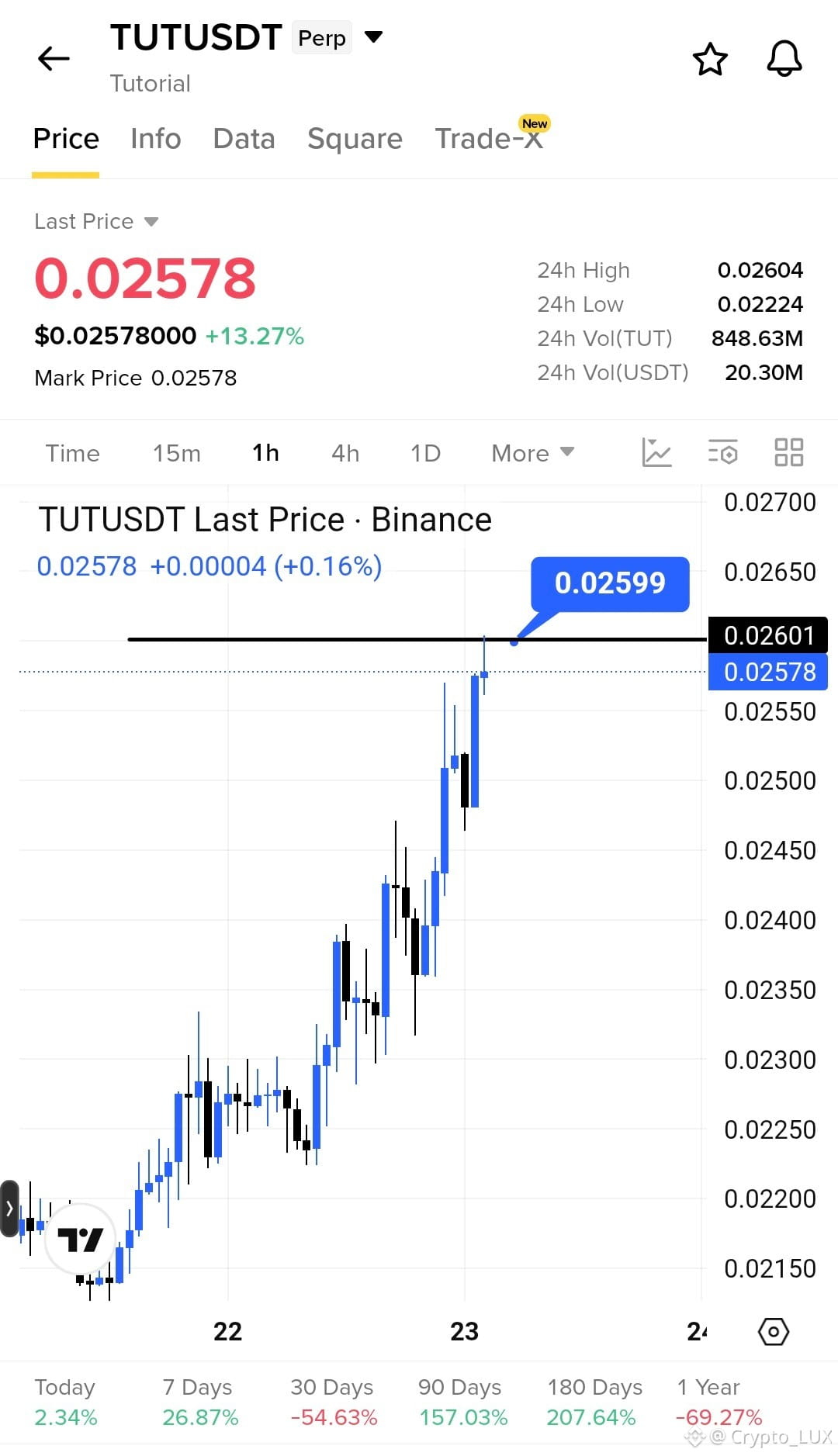Open the chart drawing tools icon
The height and width of the screenshot is (1456, 838).
tap(656, 452)
